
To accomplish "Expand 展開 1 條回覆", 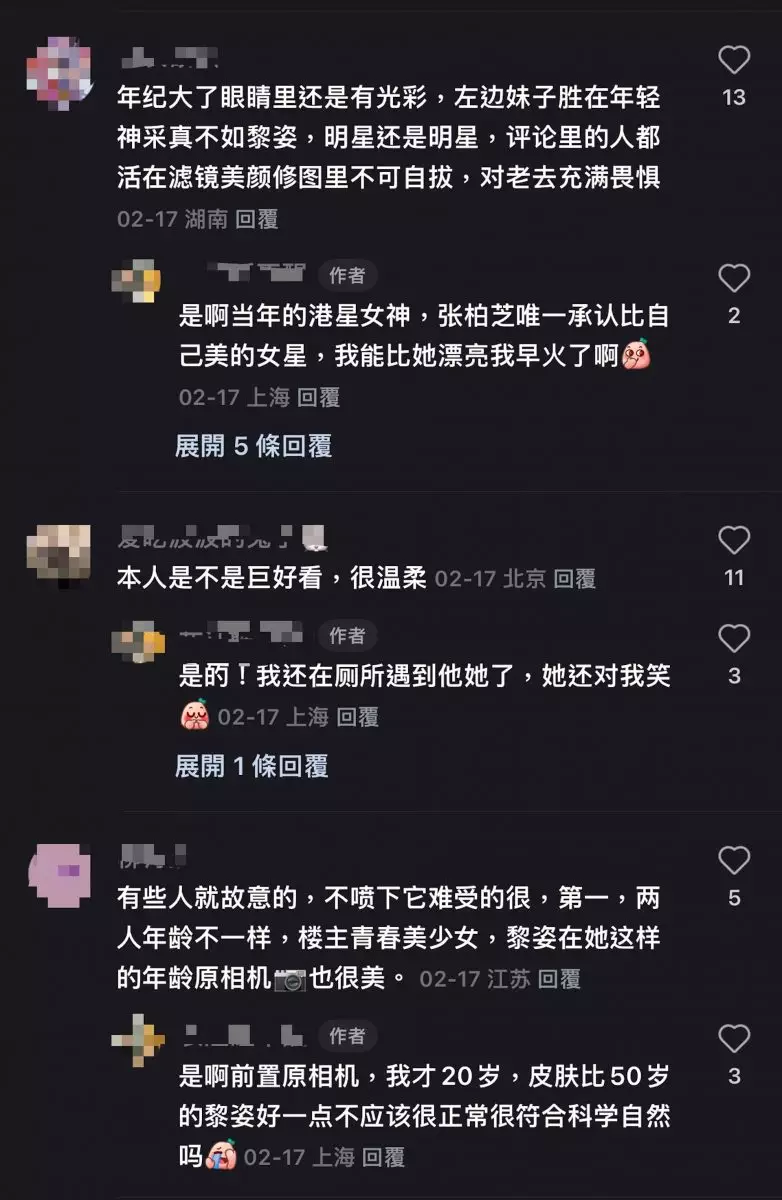I will click(251, 766).
